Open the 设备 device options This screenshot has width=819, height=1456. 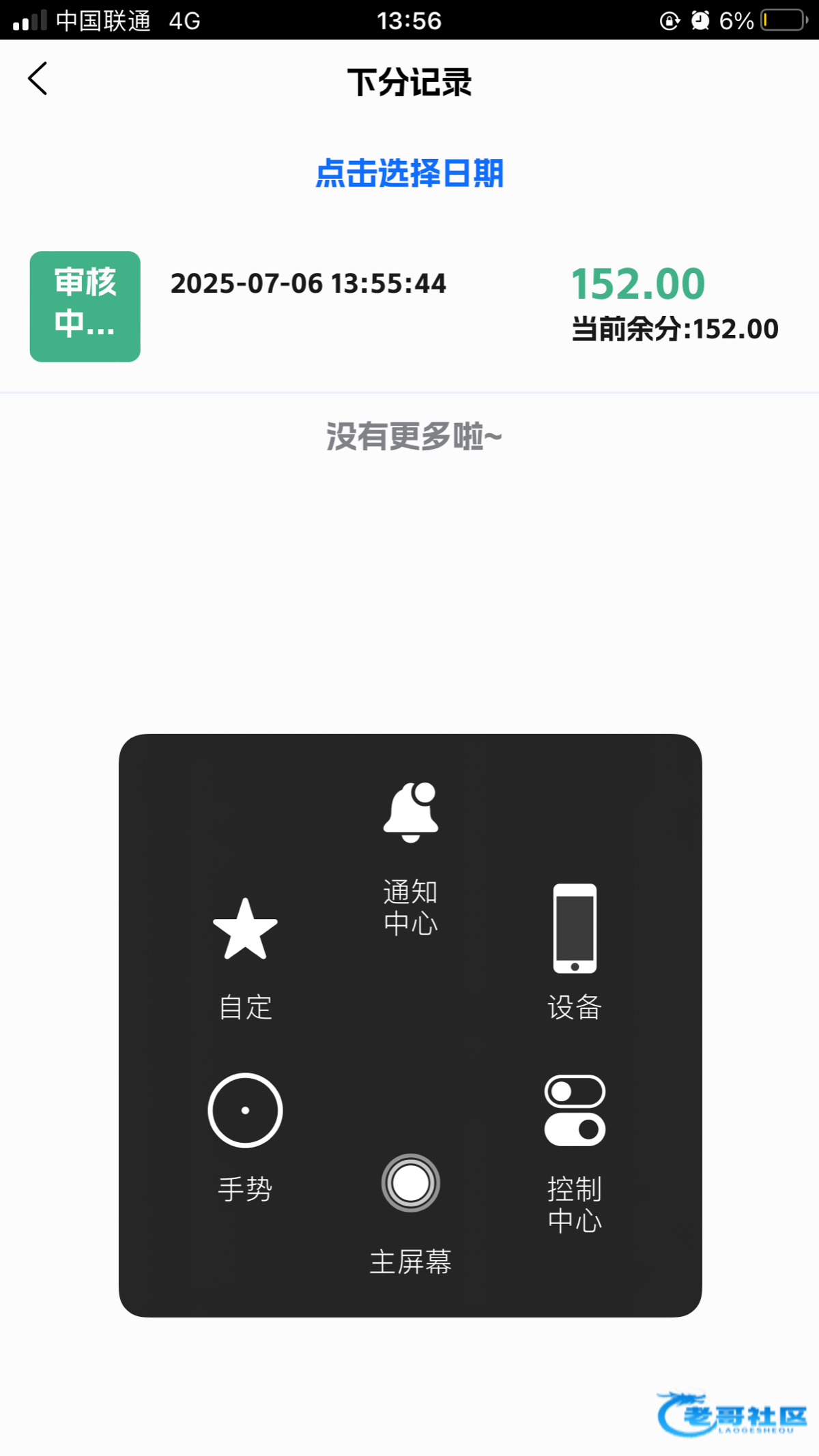coord(575,952)
